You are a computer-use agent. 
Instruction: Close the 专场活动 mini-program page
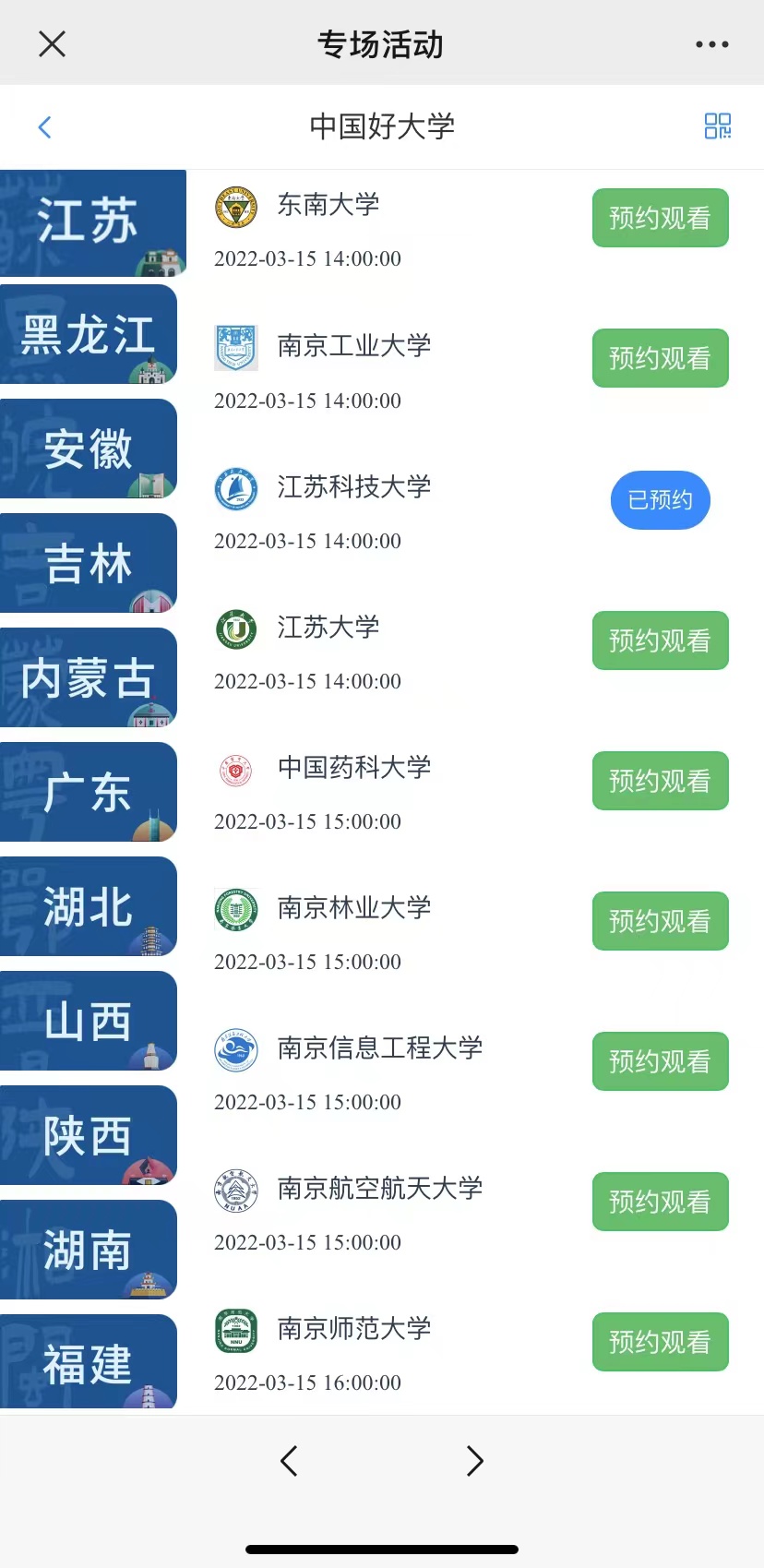pyautogui.click(x=53, y=43)
